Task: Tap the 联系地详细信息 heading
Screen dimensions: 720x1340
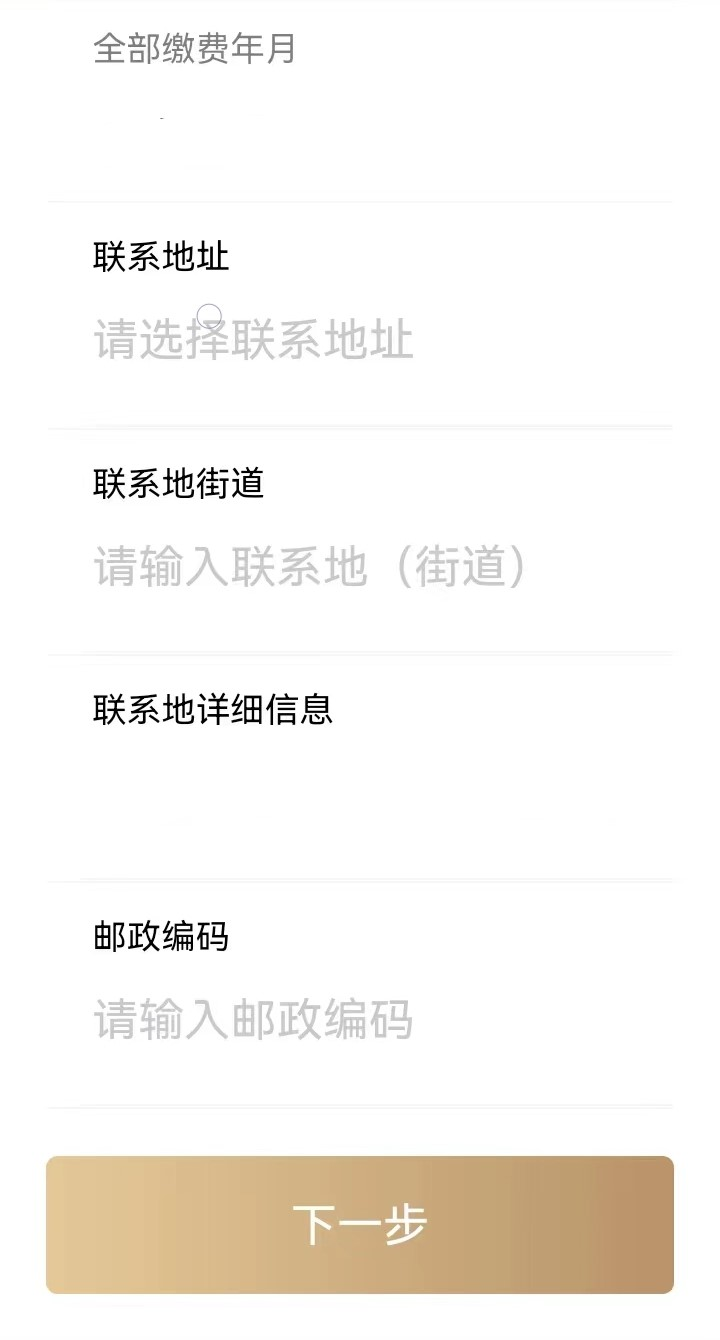Action: point(212,710)
